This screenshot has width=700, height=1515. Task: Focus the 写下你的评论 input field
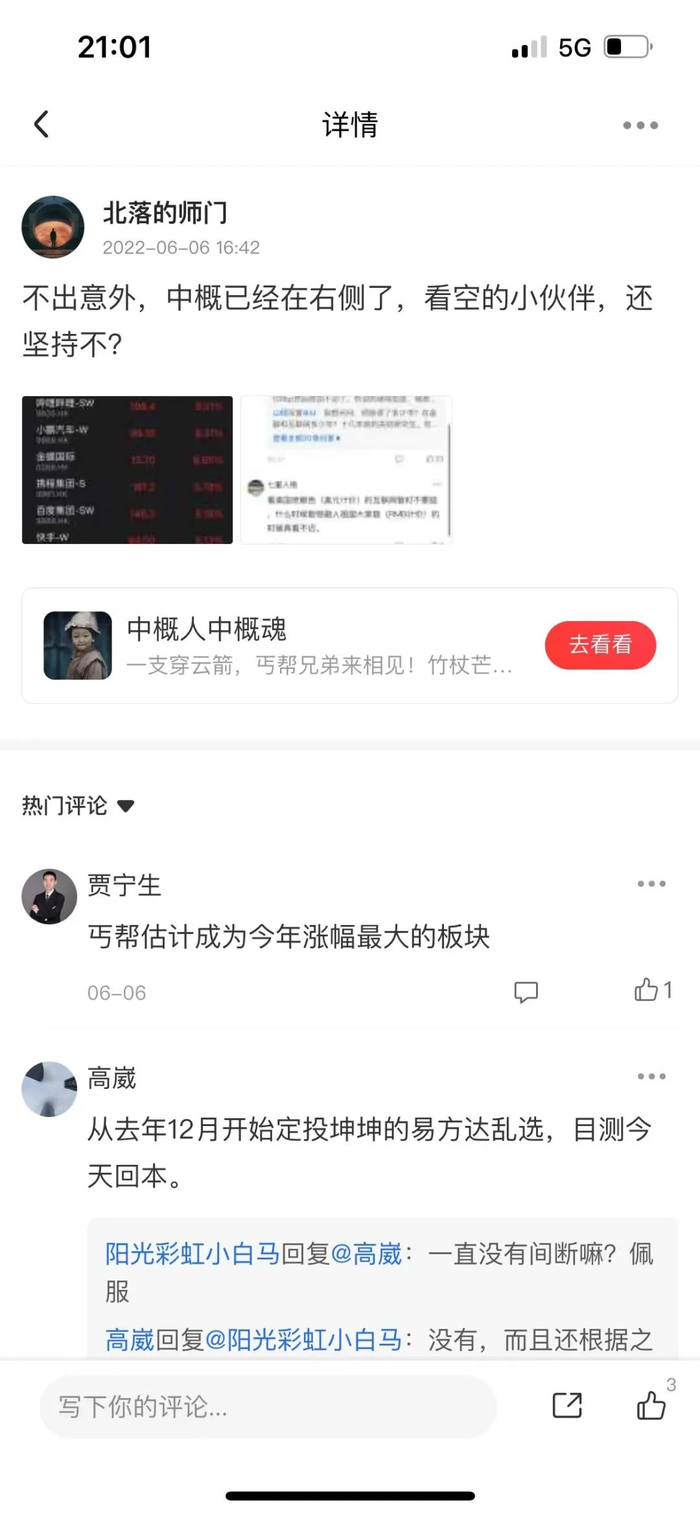268,1408
